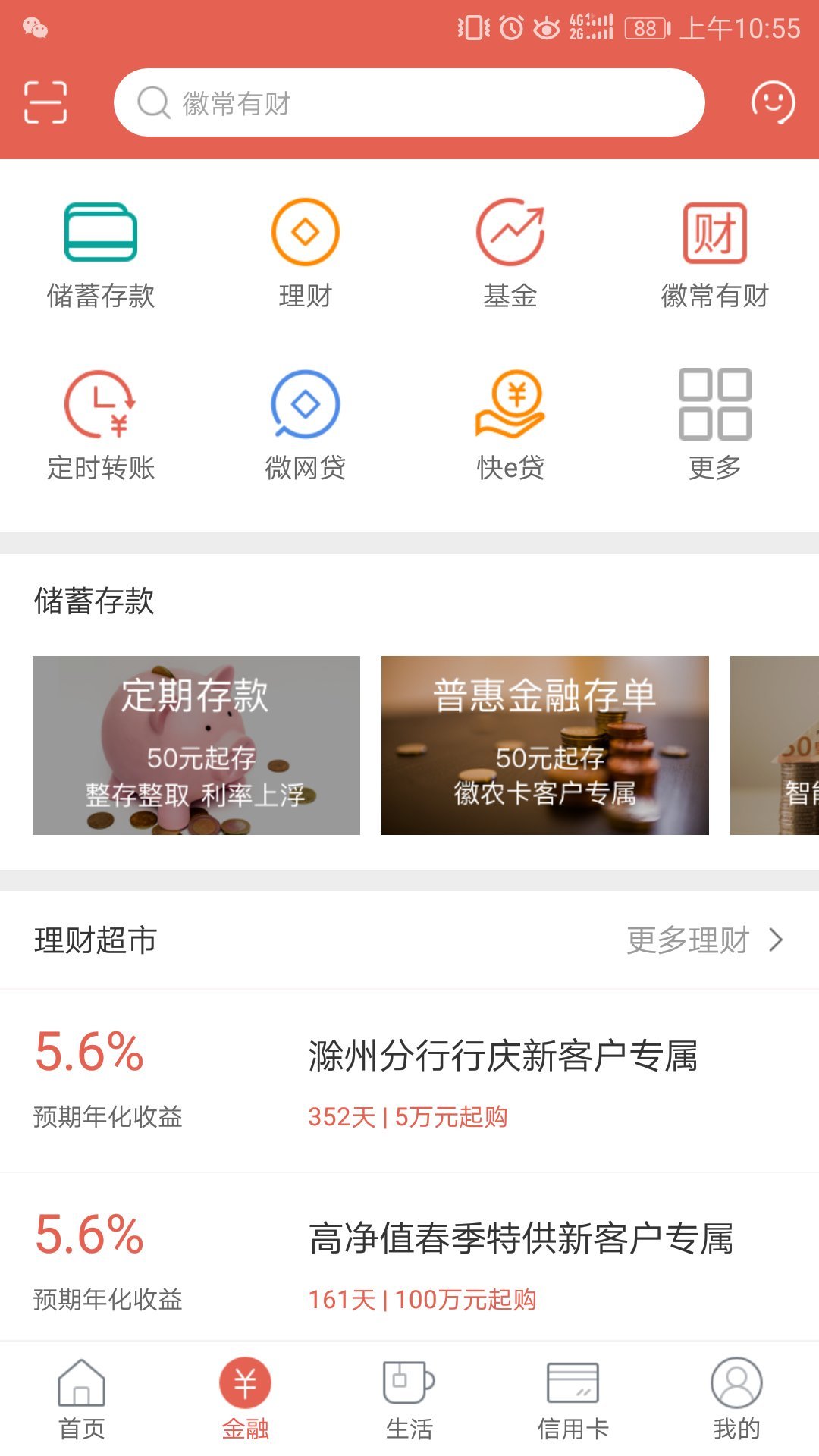Screen dimensions: 819x1456
Task: Open the smiley customer service icon
Action: (773, 102)
